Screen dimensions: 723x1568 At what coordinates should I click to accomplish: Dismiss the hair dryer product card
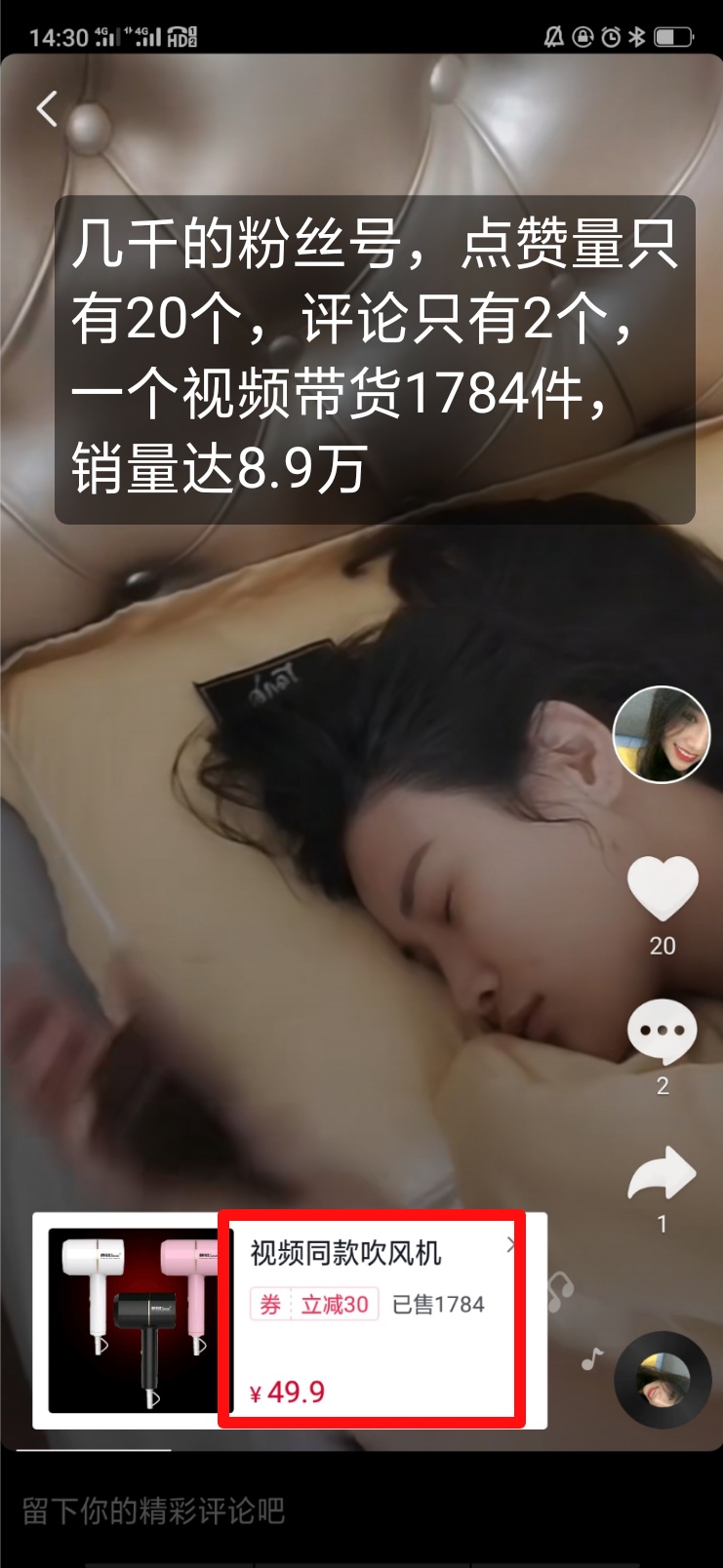pyautogui.click(x=511, y=1244)
